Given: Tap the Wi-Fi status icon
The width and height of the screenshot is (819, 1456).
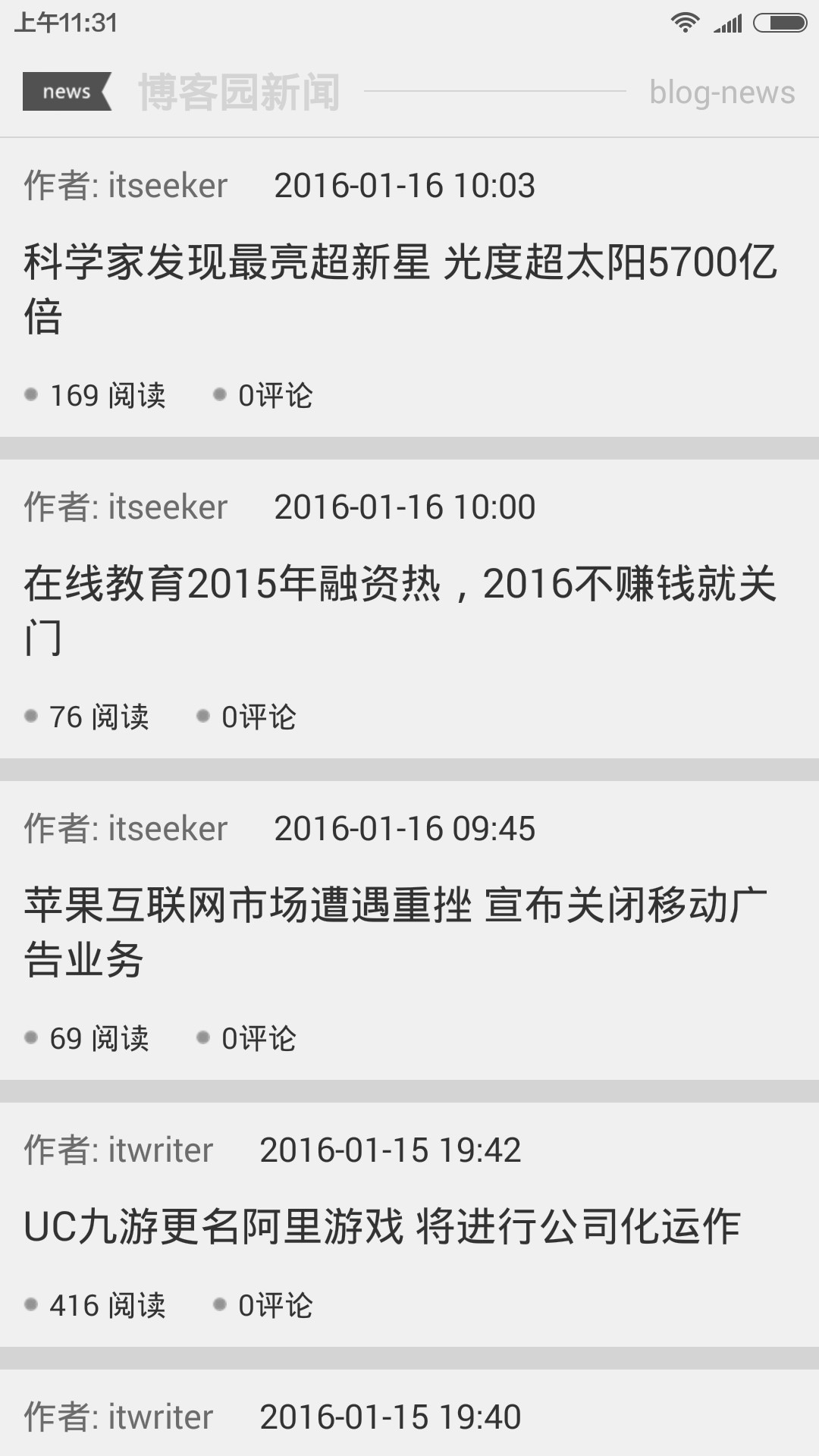Looking at the screenshot, I should pyautogui.click(x=685, y=22).
